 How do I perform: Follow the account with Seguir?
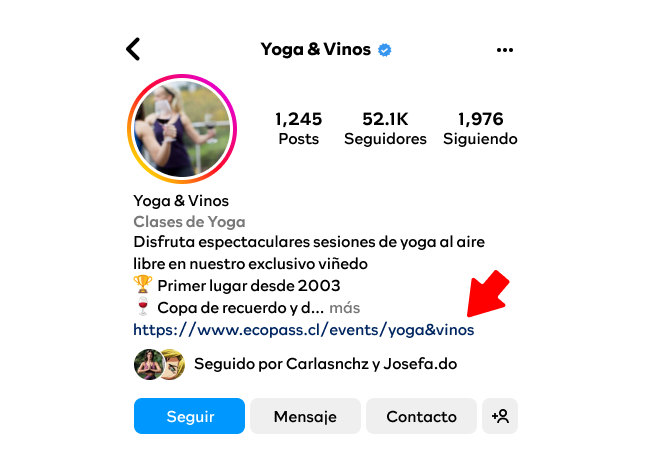(x=189, y=416)
